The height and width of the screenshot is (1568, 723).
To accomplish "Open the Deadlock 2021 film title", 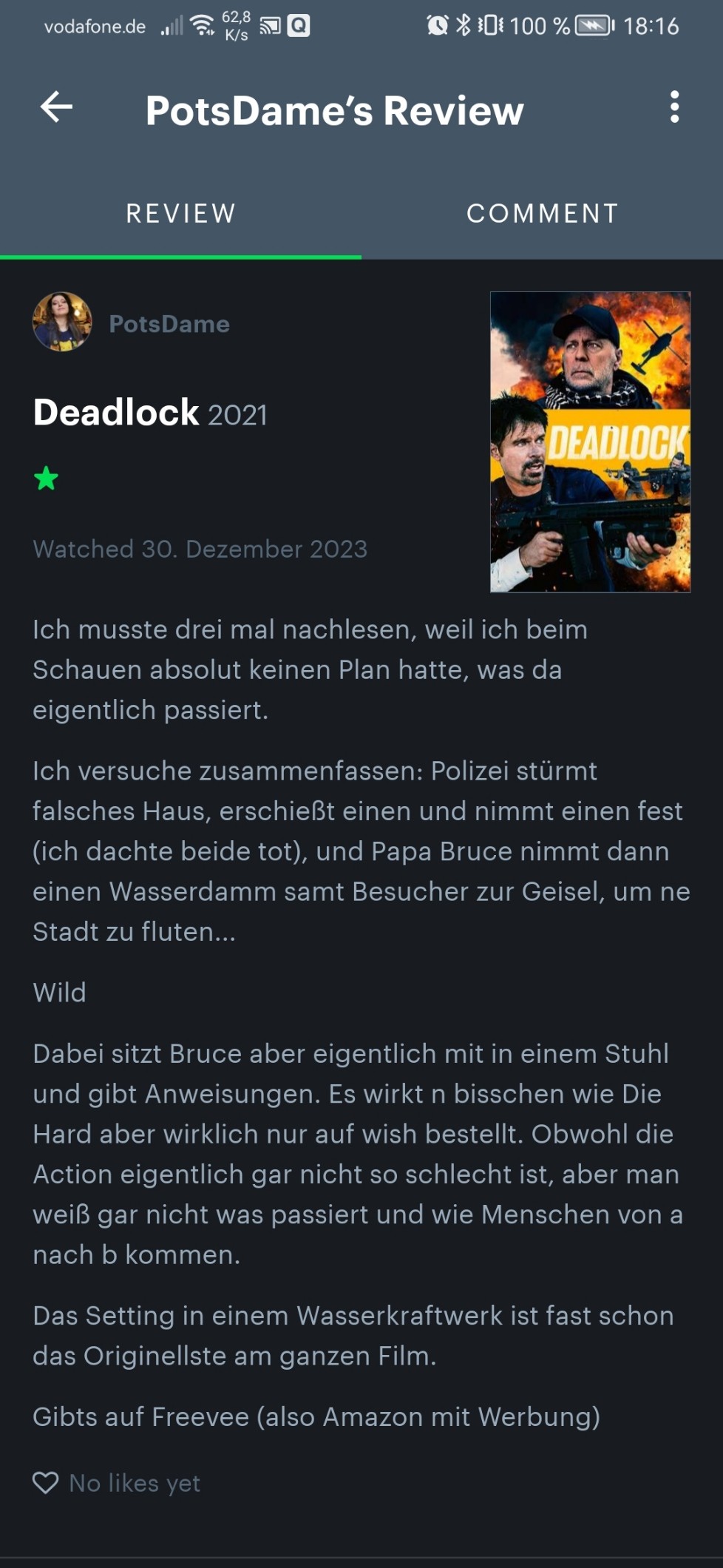I will coord(150,413).
